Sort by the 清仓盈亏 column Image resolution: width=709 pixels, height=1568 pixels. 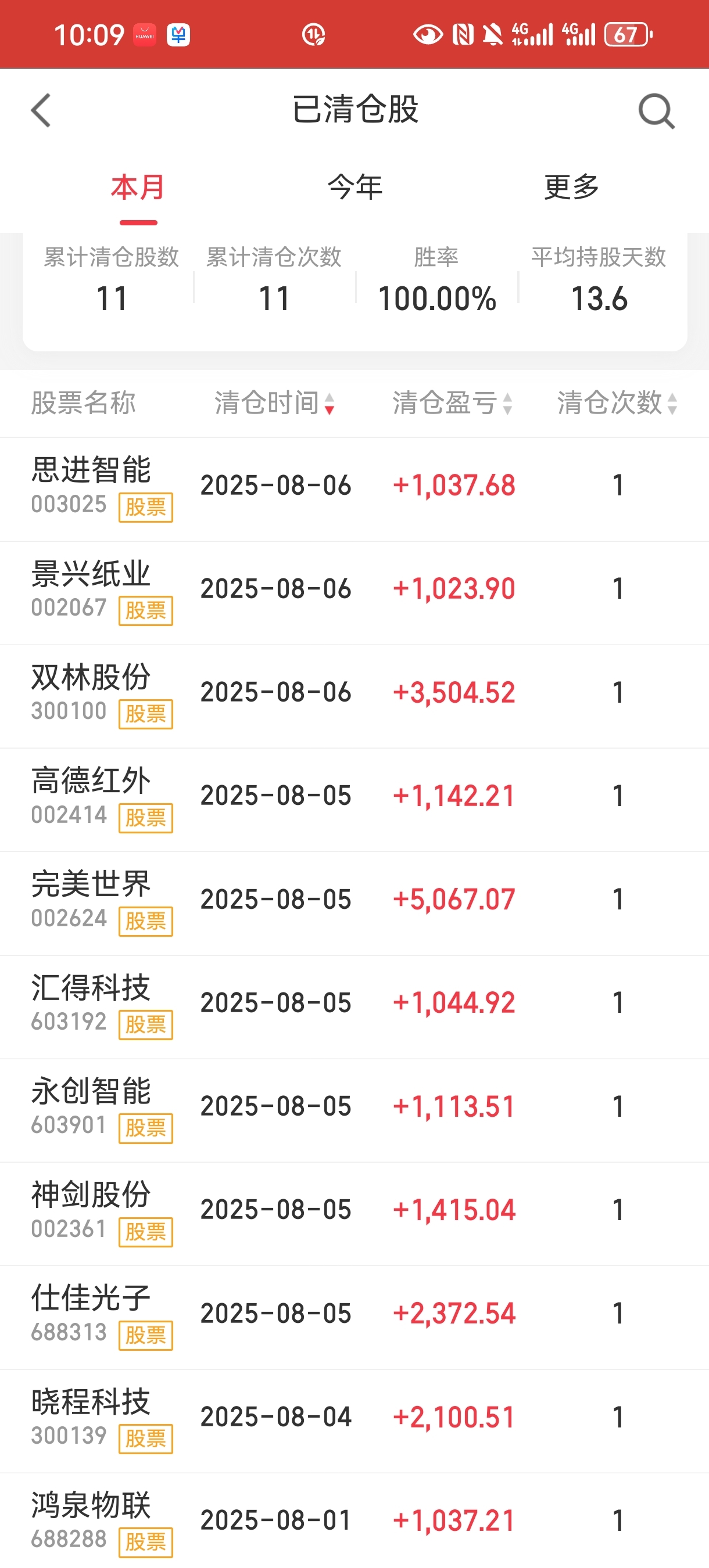click(x=453, y=403)
